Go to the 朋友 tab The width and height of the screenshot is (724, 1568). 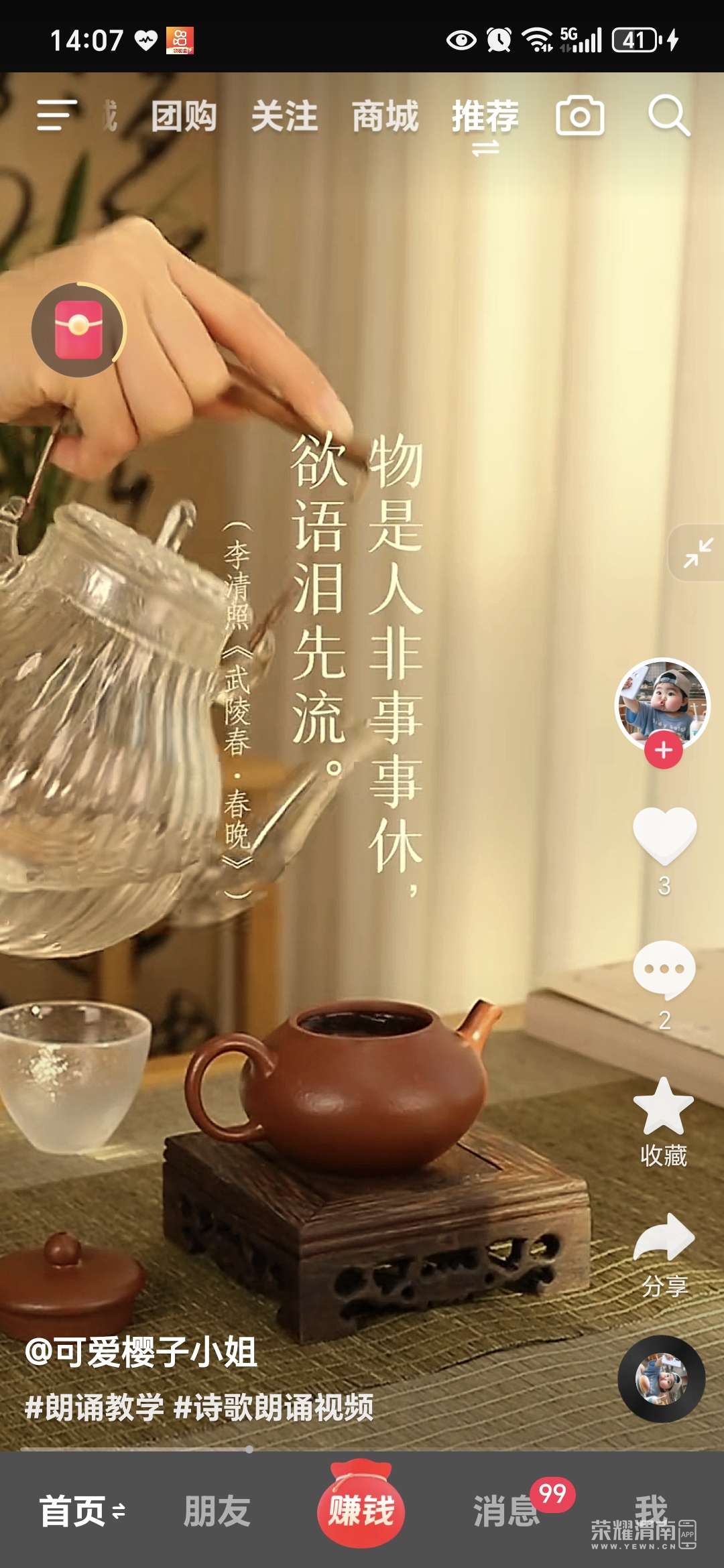(217, 1511)
